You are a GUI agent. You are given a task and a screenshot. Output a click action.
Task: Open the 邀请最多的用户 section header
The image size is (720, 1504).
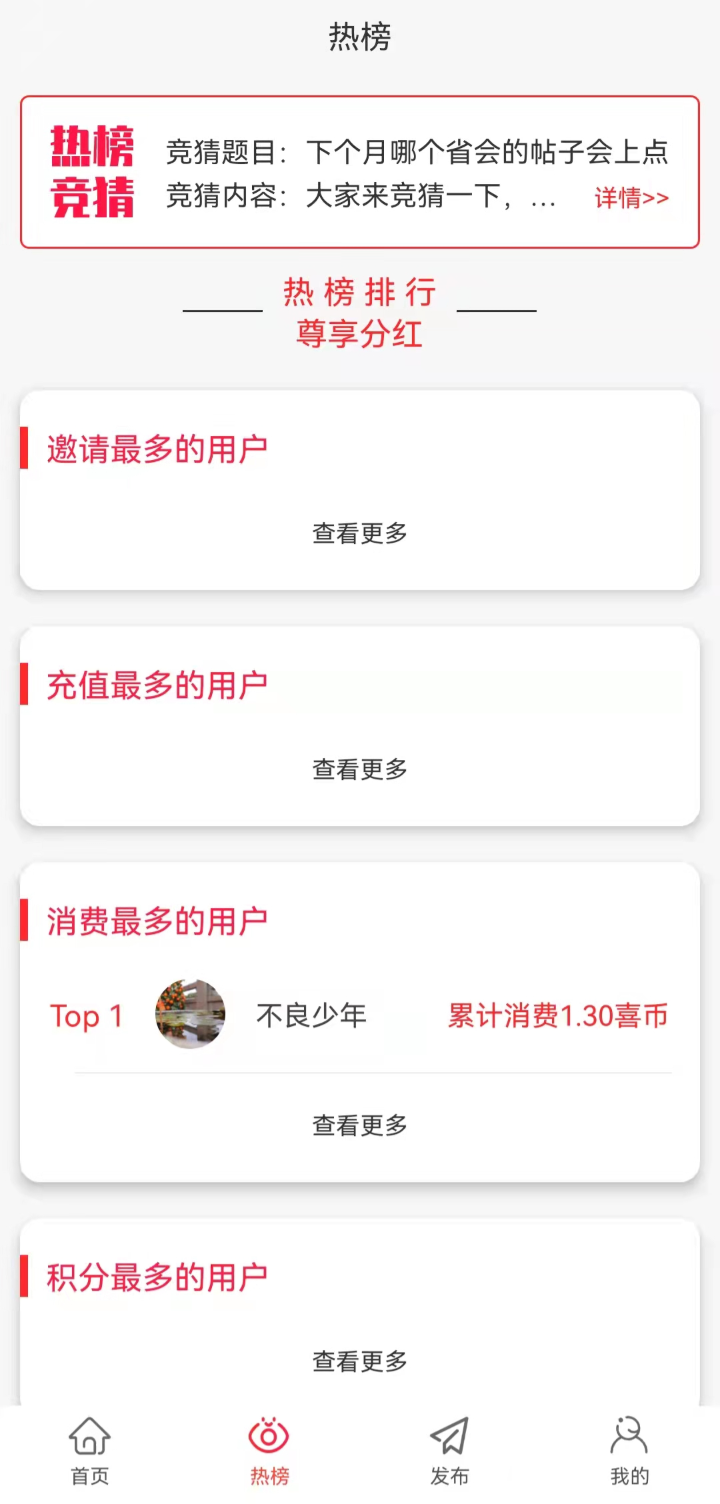point(155,448)
